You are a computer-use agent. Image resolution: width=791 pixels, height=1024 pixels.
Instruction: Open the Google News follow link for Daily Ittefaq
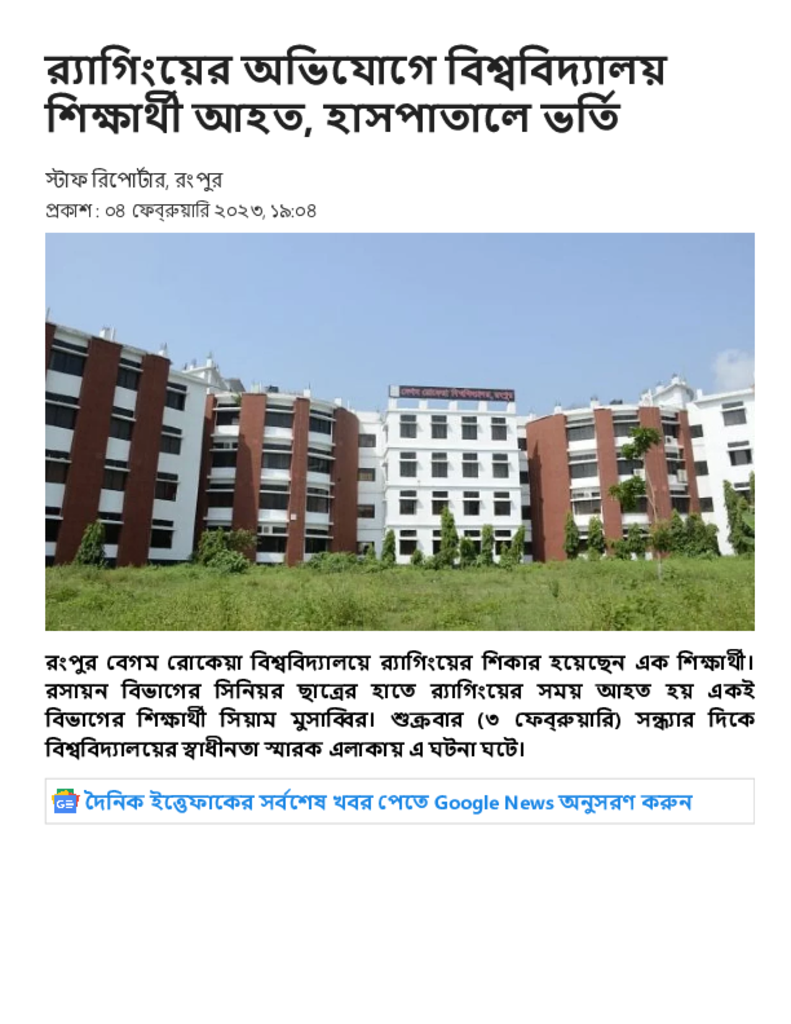pos(388,801)
